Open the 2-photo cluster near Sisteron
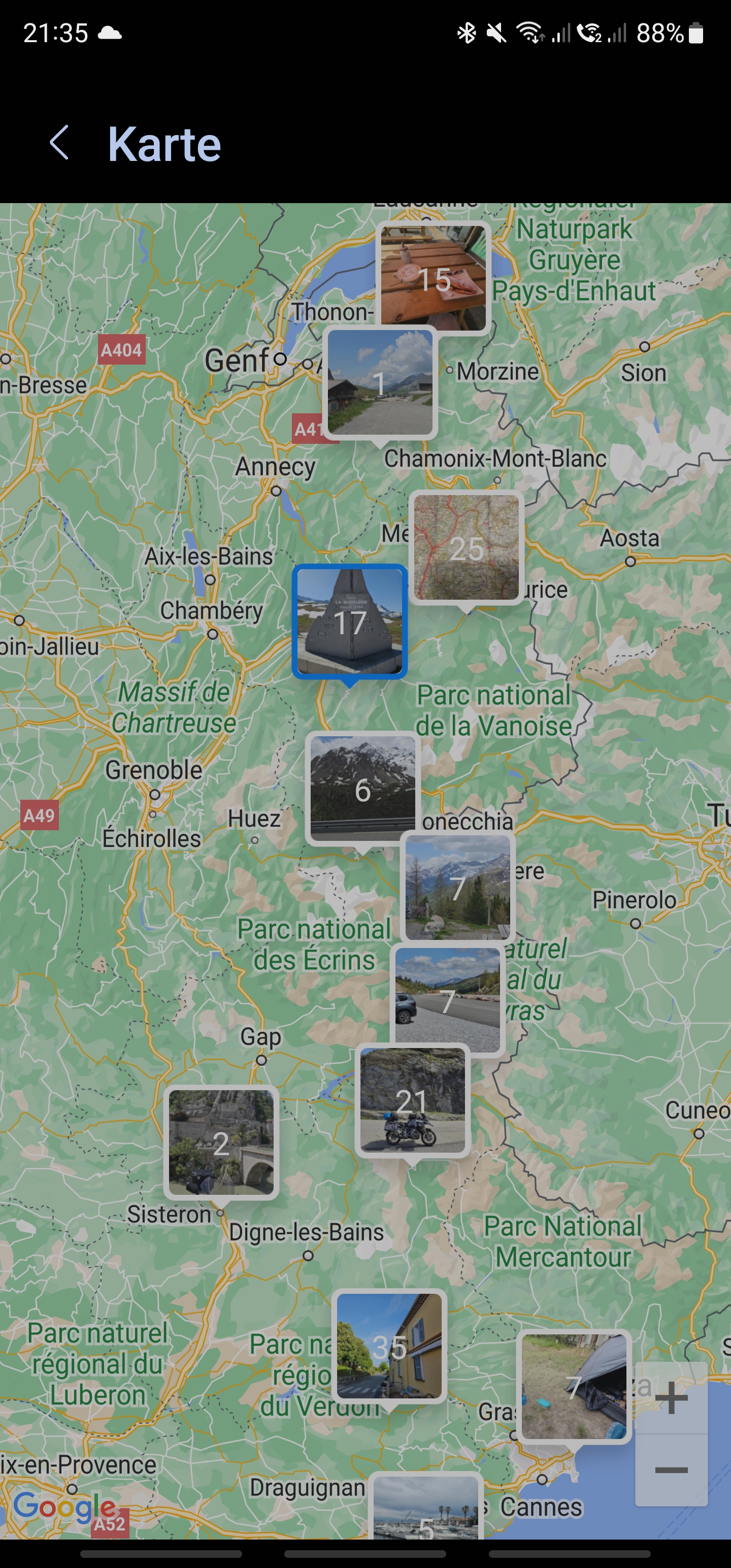 (221, 1142)
